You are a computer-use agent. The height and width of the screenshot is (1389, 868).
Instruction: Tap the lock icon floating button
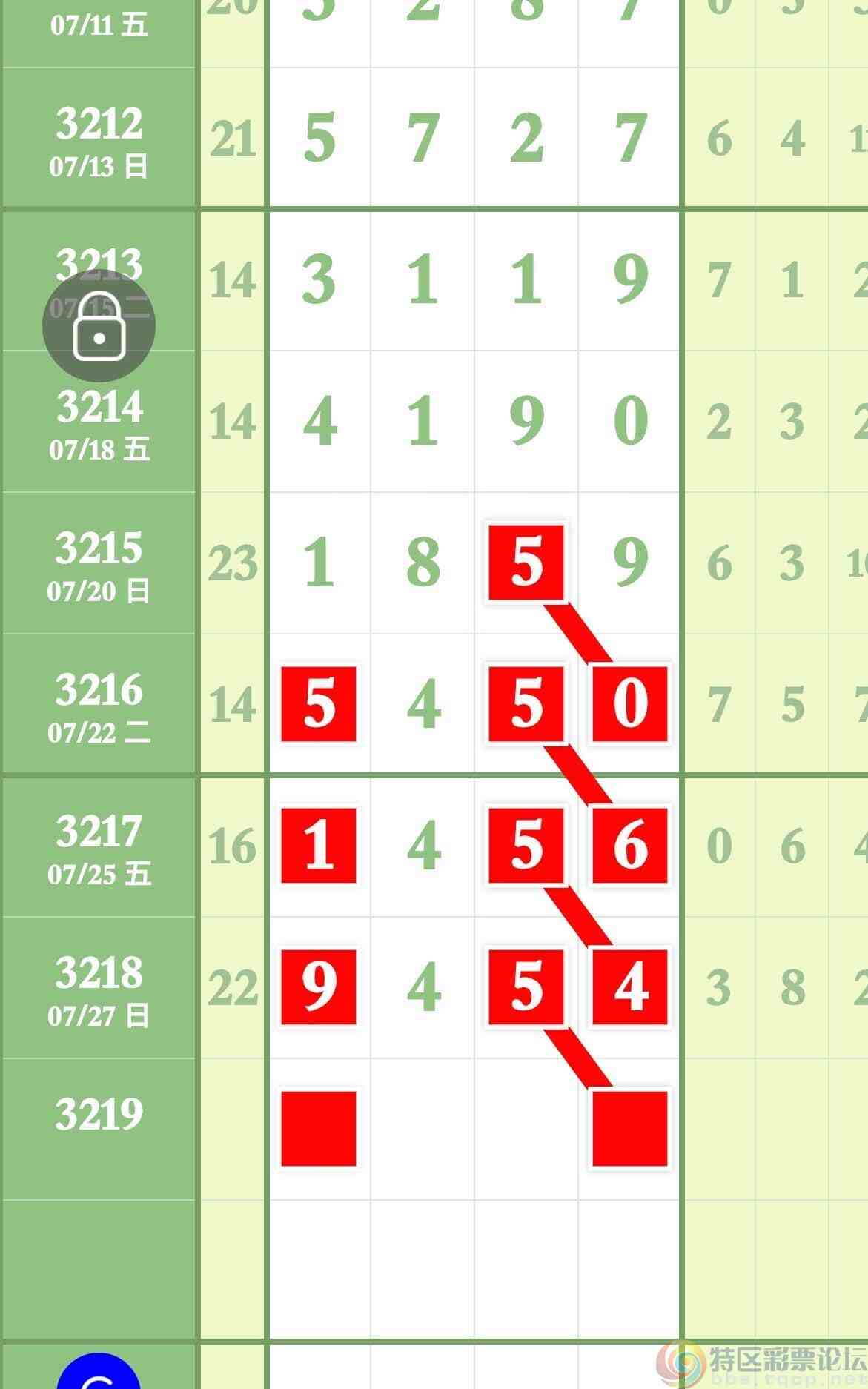tap(99, 327)
